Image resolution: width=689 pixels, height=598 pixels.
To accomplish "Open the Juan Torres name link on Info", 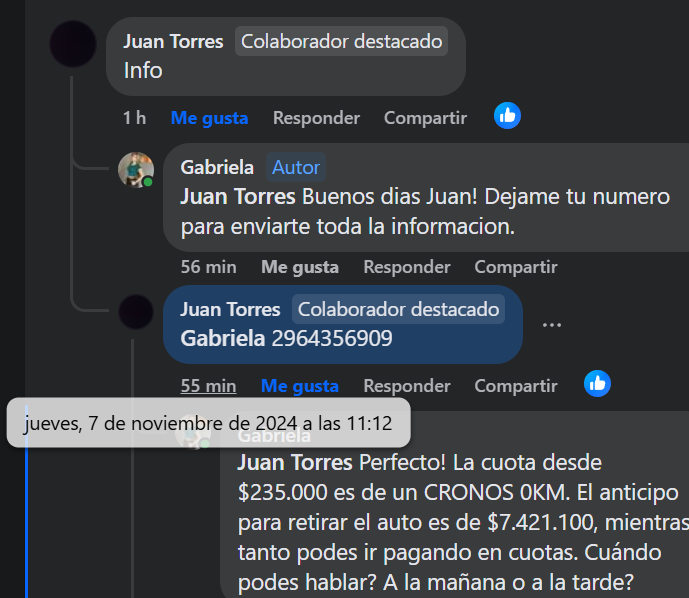I will tap(173, 42).
